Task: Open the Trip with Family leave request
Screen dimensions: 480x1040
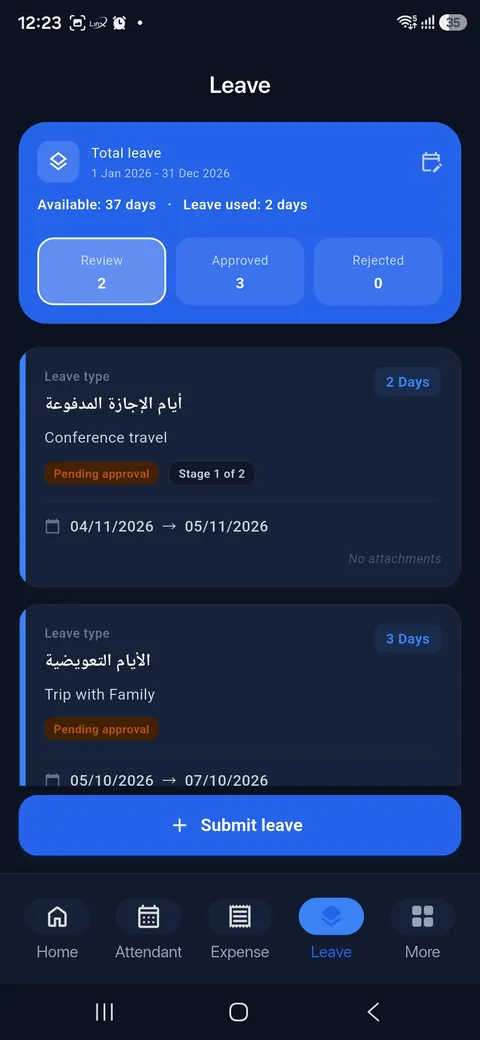Action: coord(240,695)
